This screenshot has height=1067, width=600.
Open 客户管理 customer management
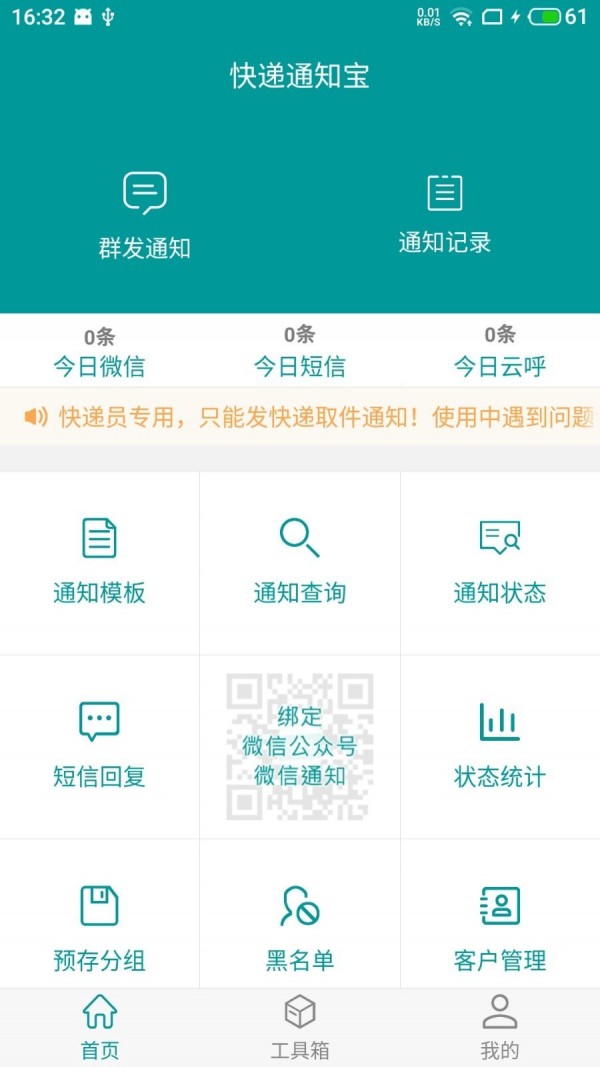pyautogui.click(x=499, y=930)
